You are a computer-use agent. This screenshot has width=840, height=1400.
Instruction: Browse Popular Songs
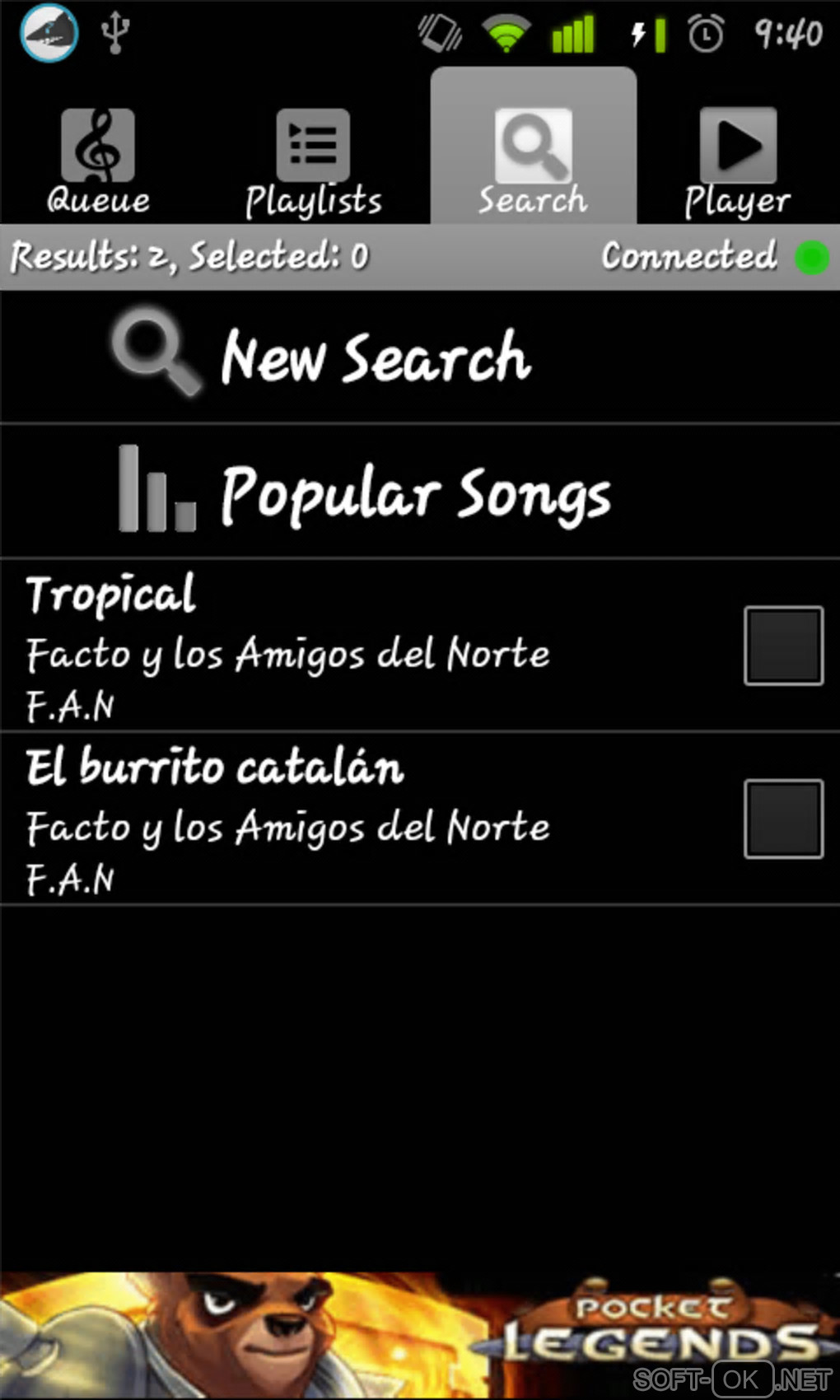pos(415,492)
